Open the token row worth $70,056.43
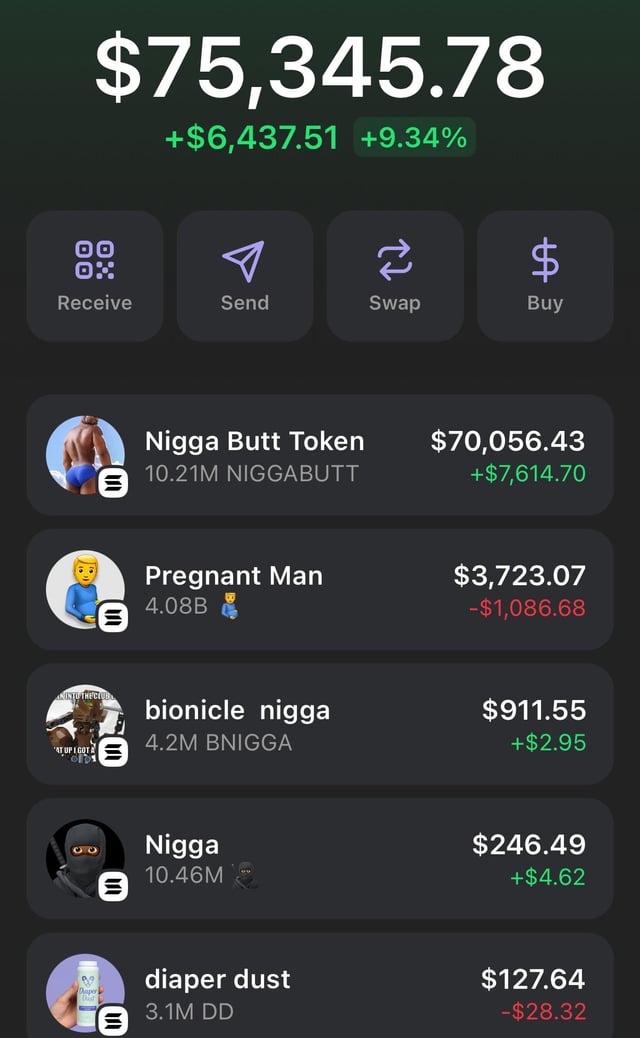The height and width of the screenshot is (1038, 640). (x=320, y=456)
